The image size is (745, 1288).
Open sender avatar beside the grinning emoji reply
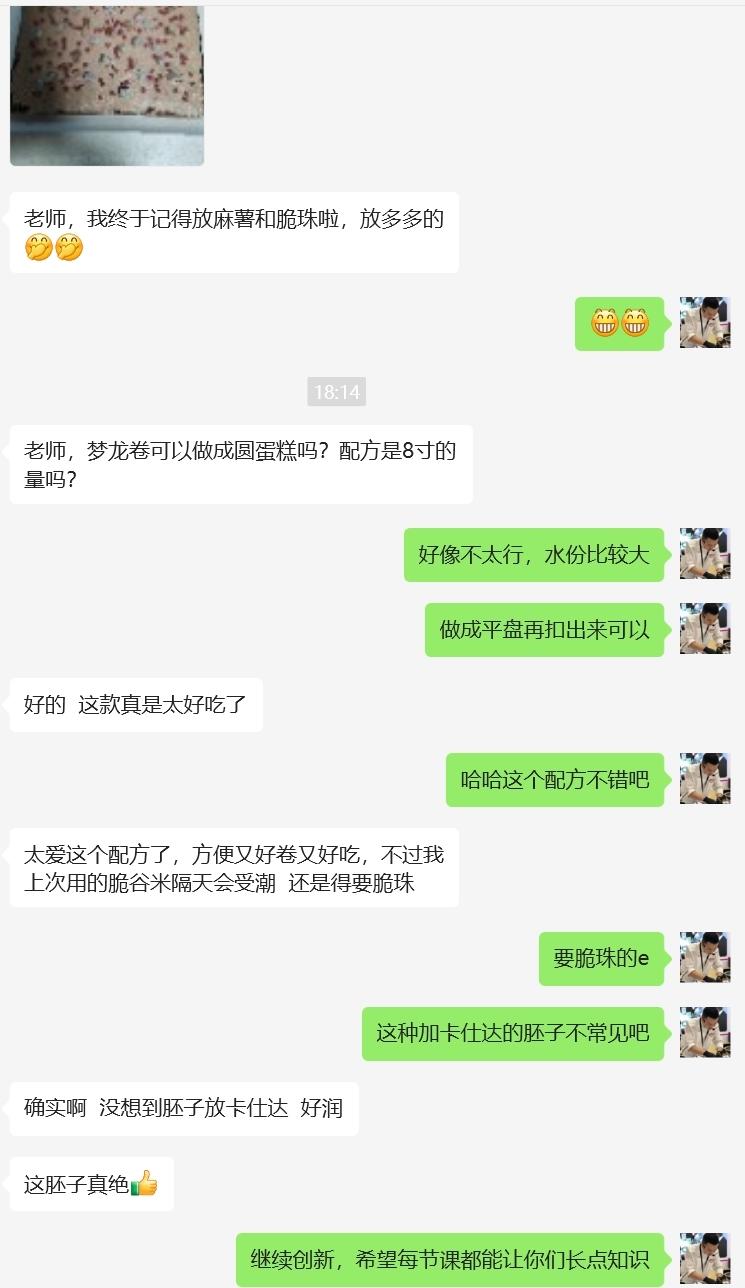[705, 323]
